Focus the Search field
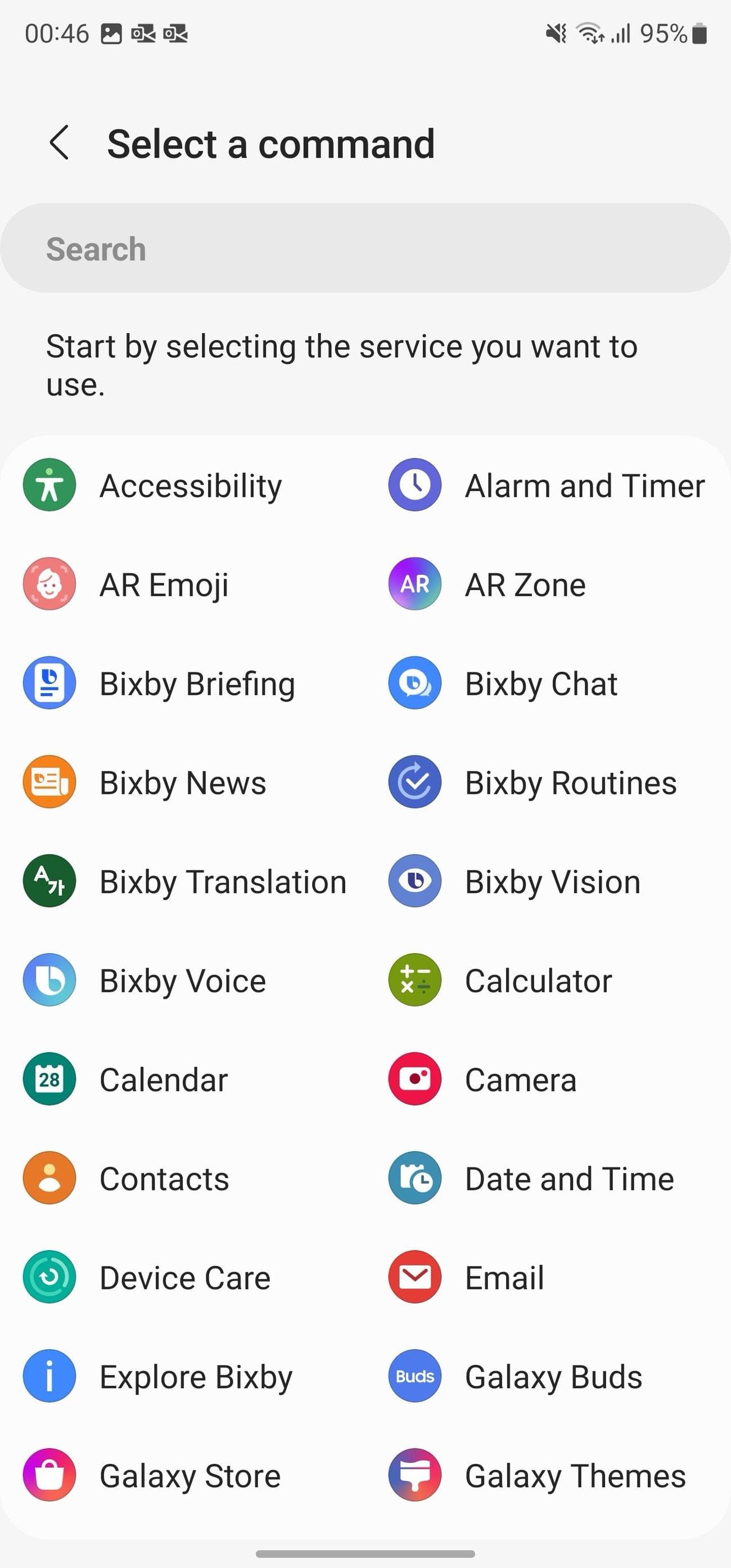This screenshot has height=1568, width=731. [365, 248]
